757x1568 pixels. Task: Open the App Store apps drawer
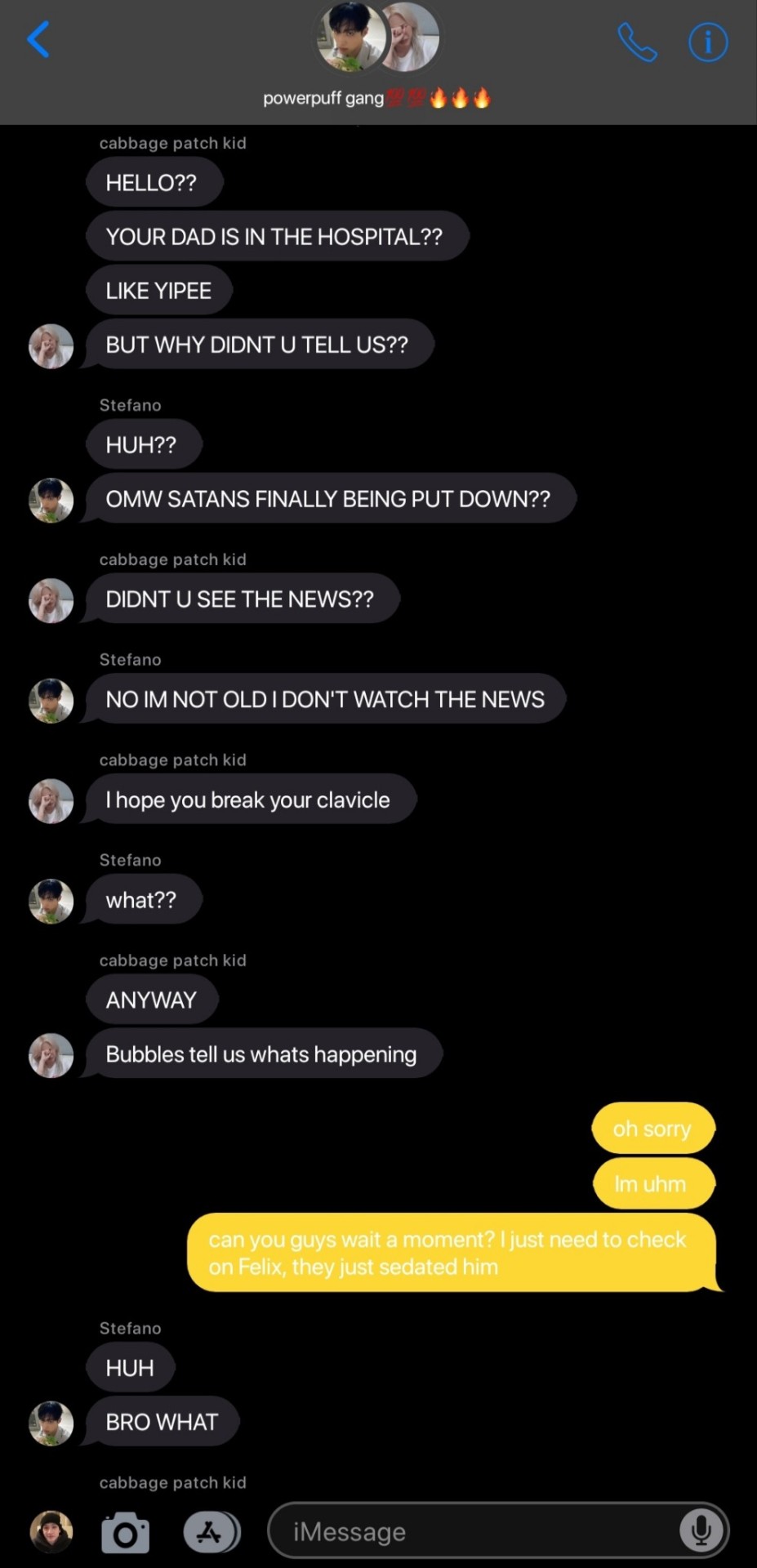pos(212,1532)
